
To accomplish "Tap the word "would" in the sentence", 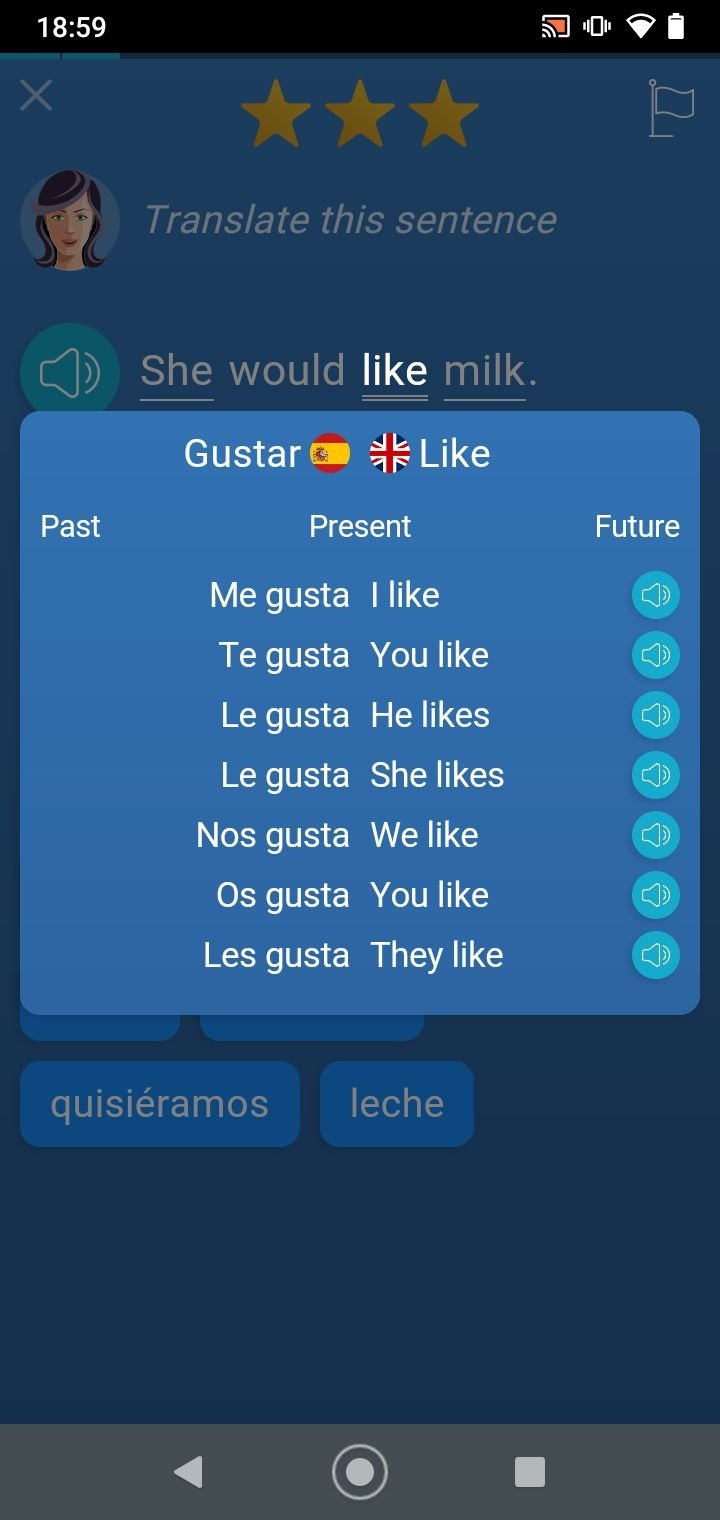I will pos(287,371).
